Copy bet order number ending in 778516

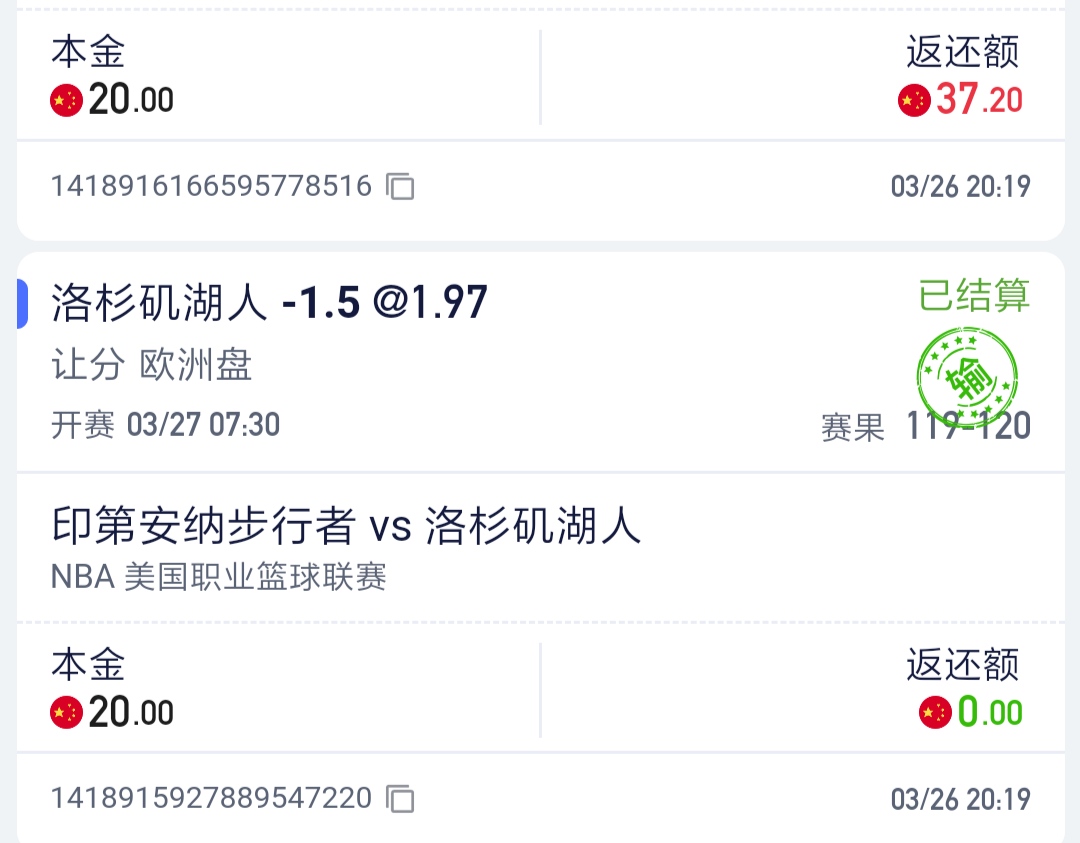pyautogui.click(x=401, y=187)
